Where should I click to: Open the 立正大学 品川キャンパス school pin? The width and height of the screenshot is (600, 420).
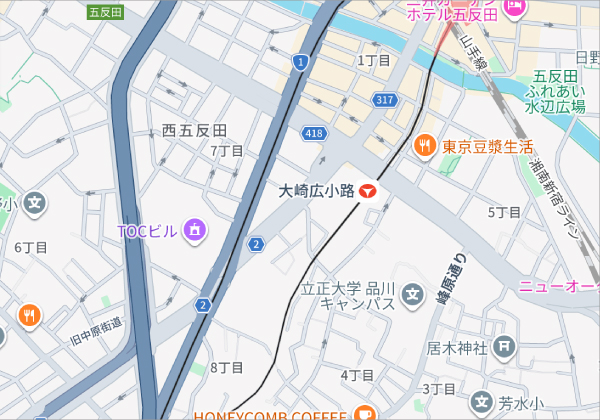coord(413,294)
